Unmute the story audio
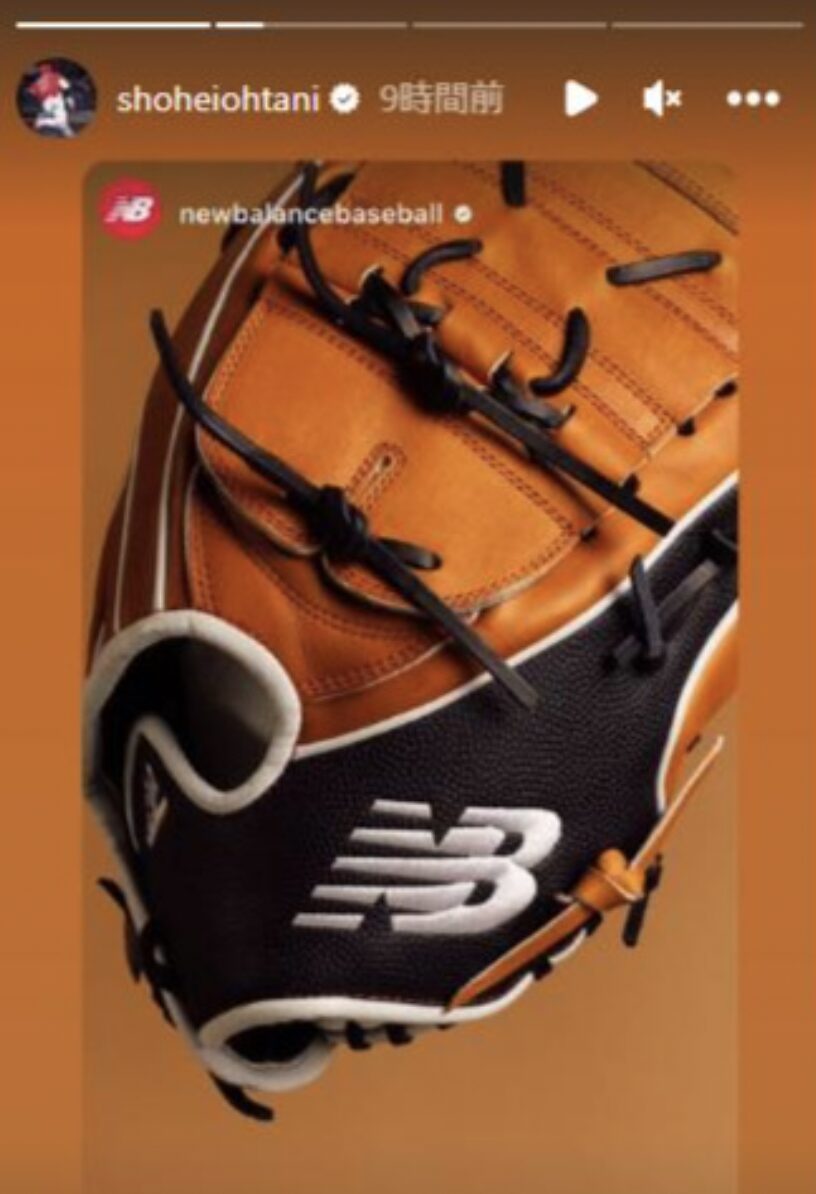 pyautogui.click(x=661, y=98)
